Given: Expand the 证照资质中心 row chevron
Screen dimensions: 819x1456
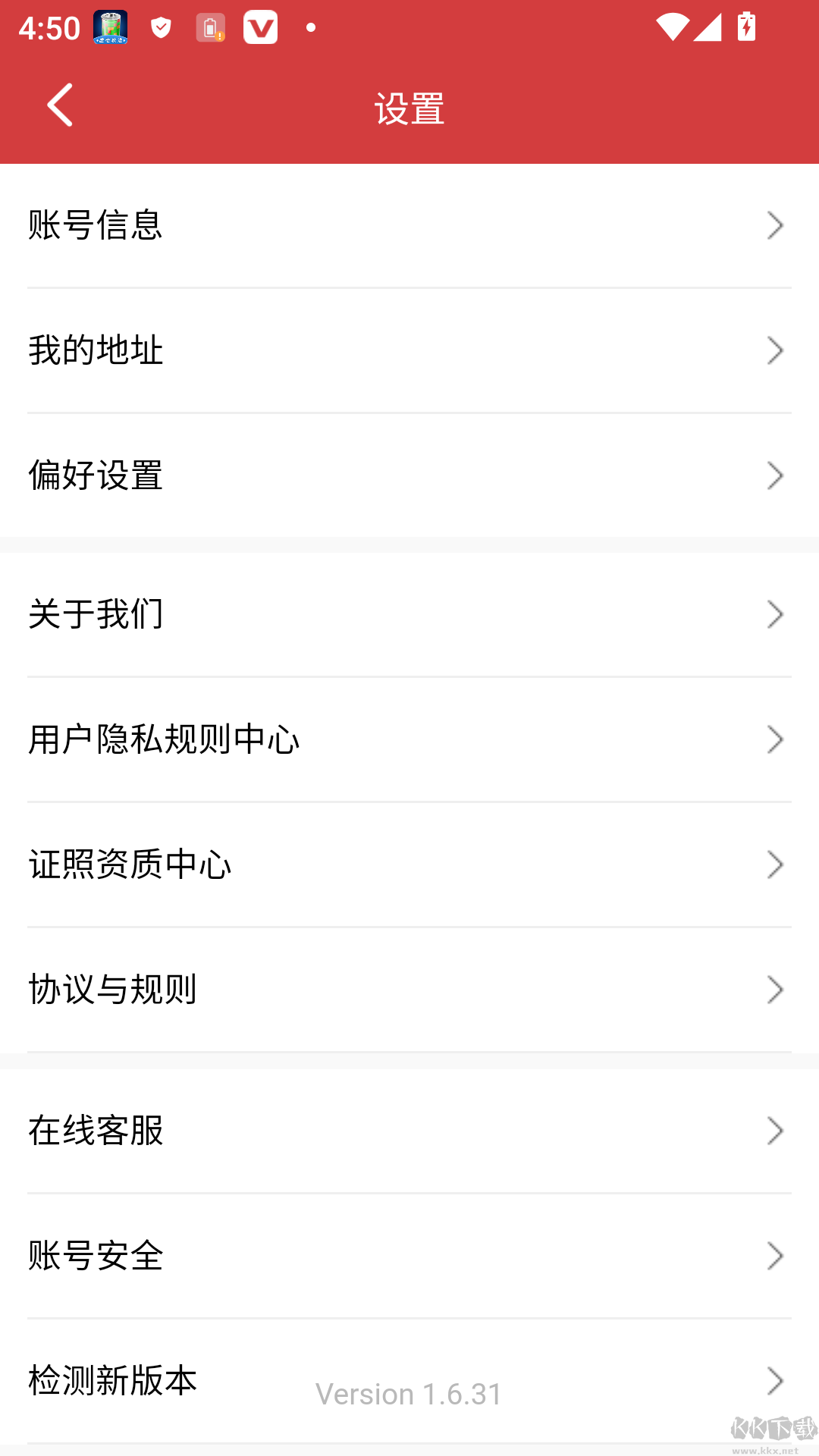Looking at the screenshot, I should click(x=775, y=864).
